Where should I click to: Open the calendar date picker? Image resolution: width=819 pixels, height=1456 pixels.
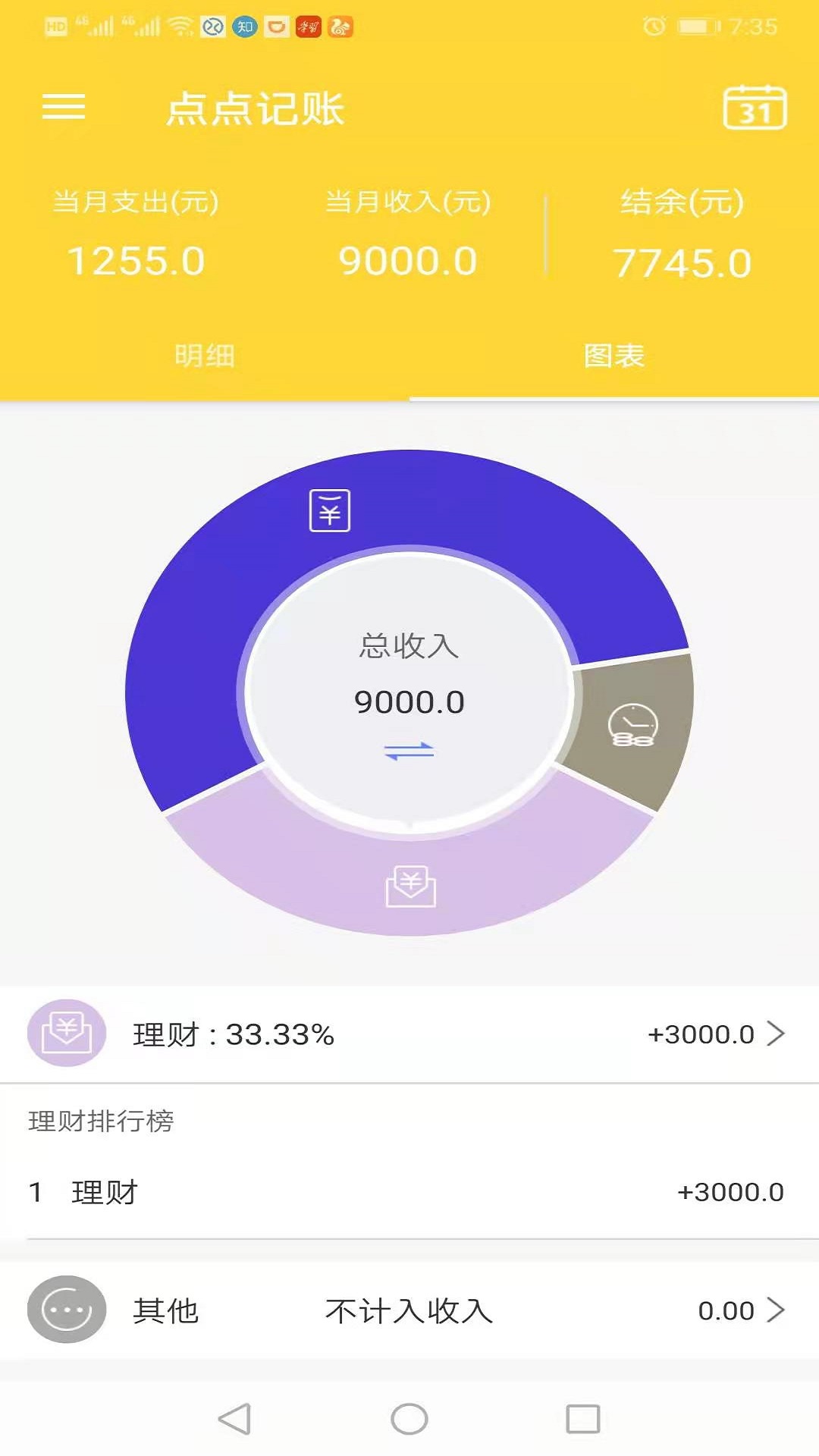[x=755, y=108]
